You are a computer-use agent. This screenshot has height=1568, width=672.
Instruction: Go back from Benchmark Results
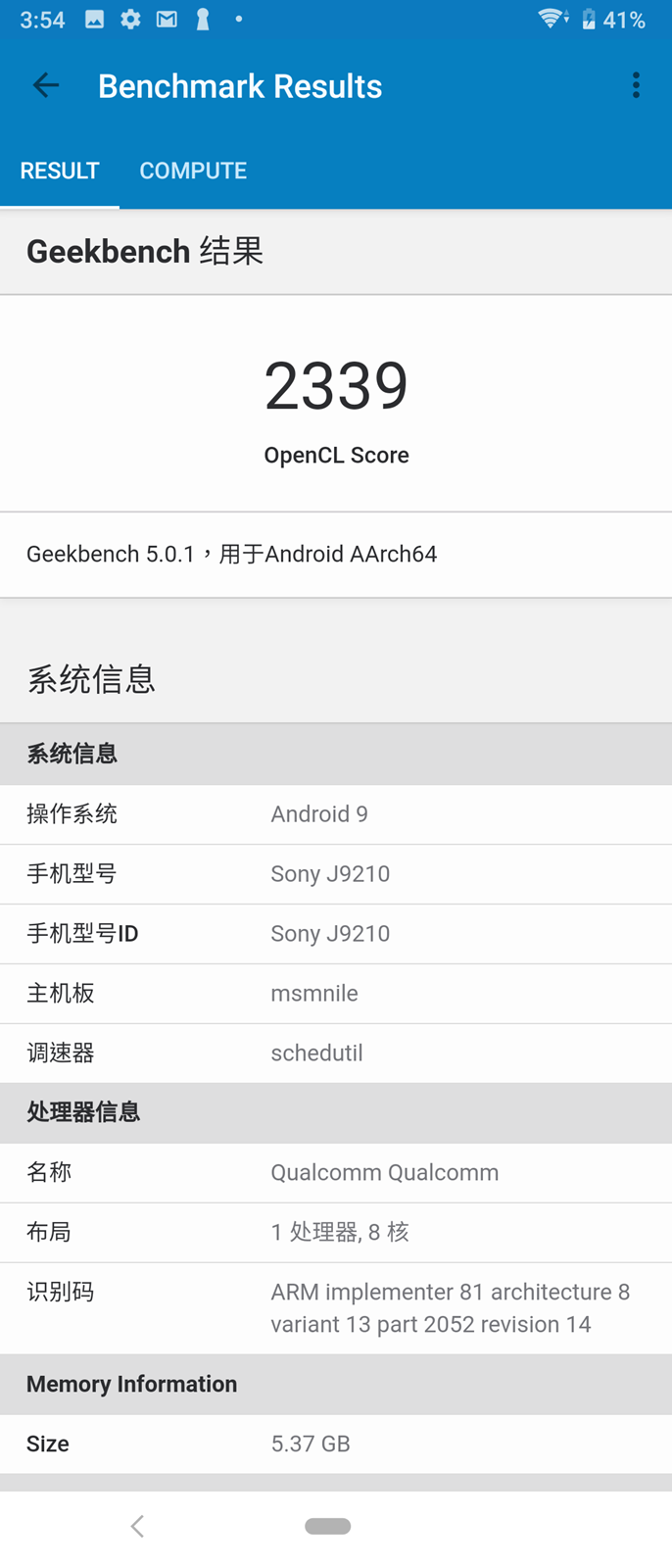click(46, 86)
